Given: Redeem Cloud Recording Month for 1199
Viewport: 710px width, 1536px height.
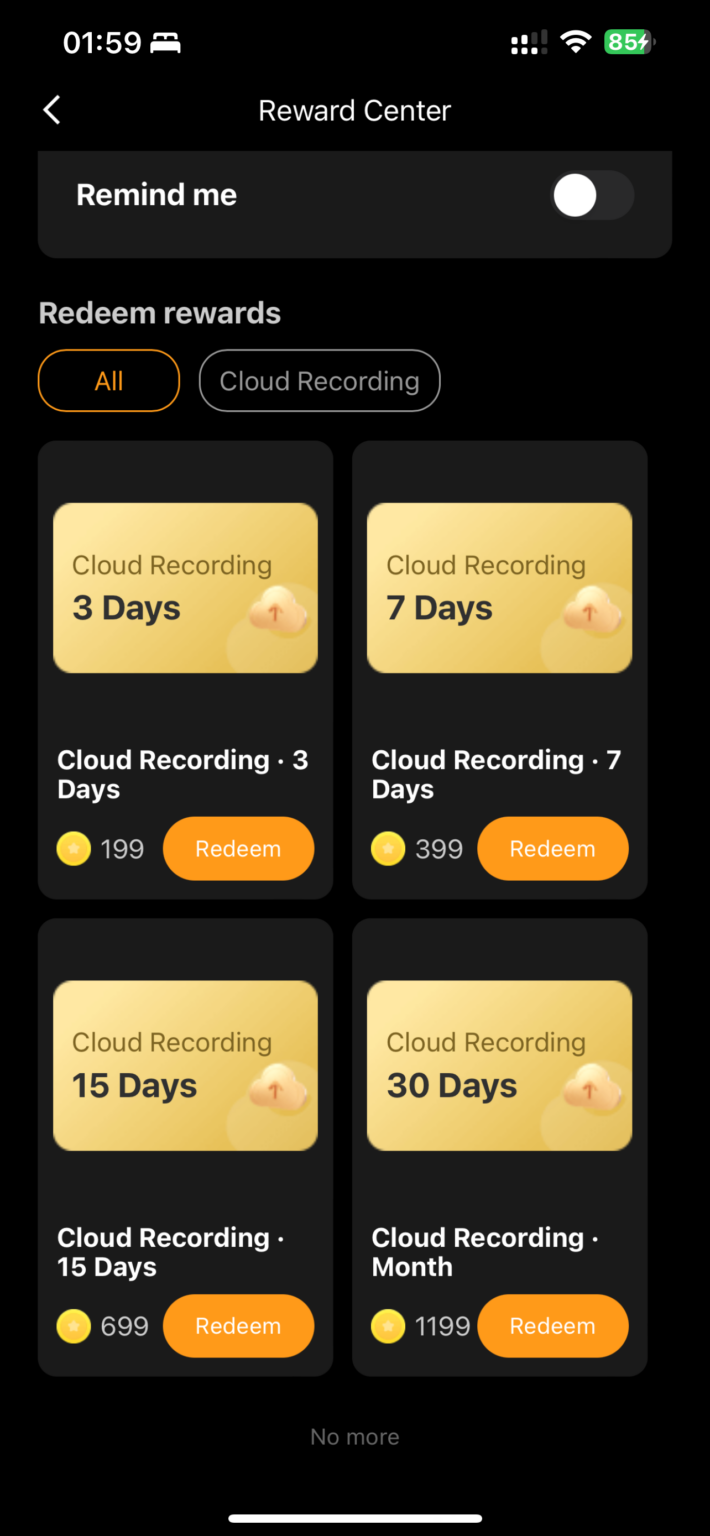Looking at the screenshot, I should tap(552, 1326).
